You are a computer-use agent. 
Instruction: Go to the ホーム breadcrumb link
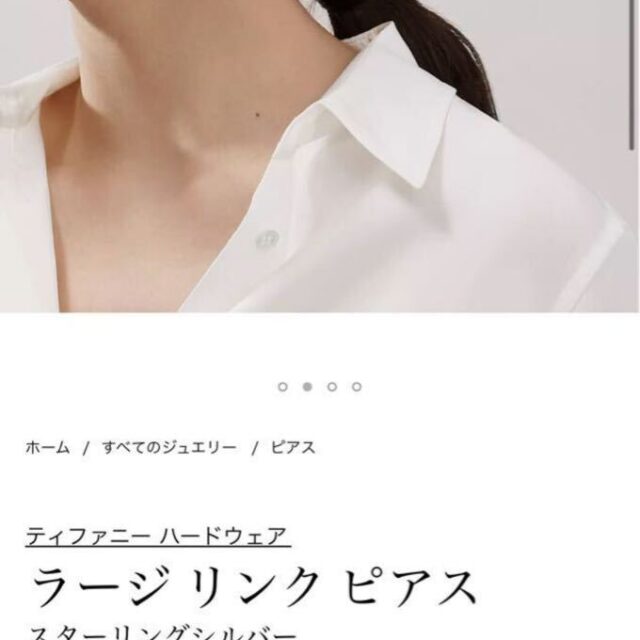point(47,448)
